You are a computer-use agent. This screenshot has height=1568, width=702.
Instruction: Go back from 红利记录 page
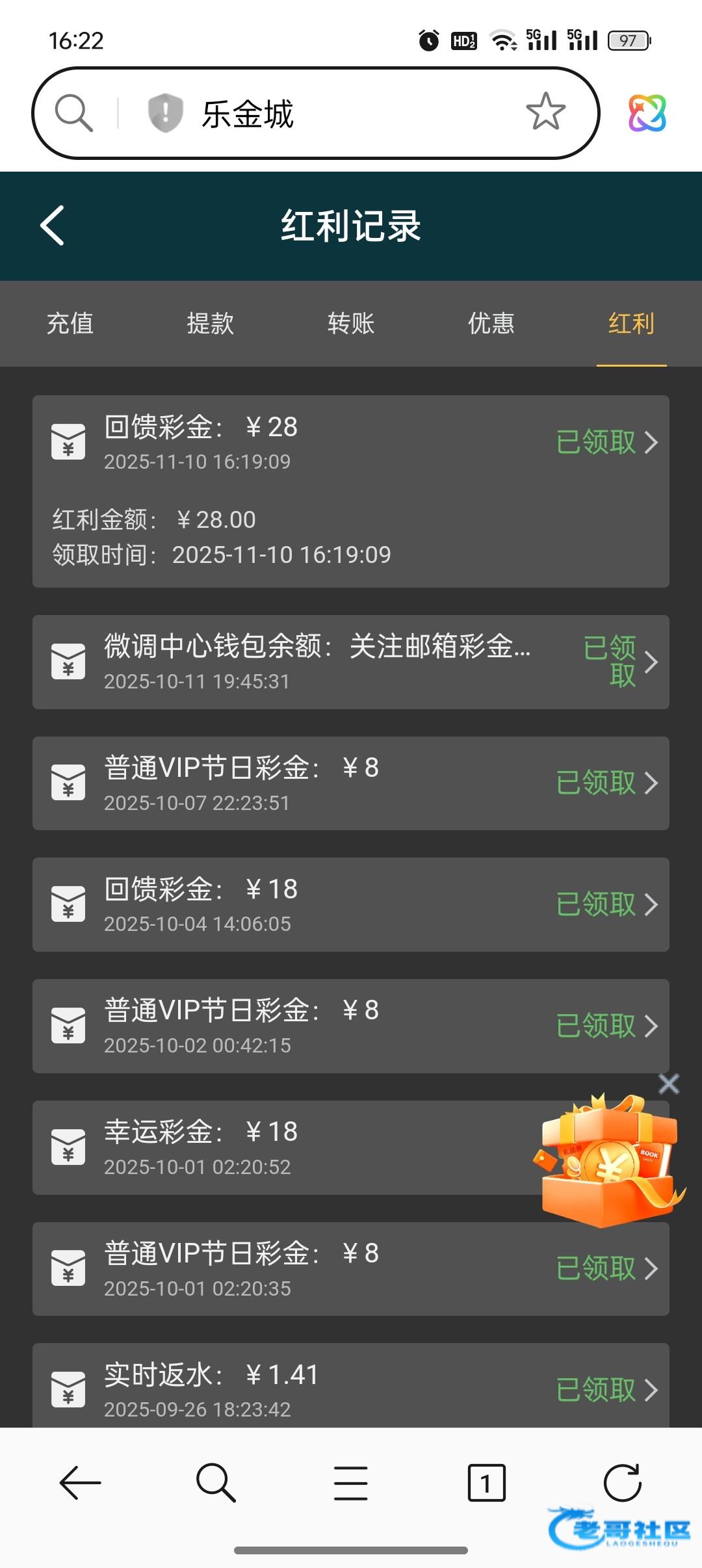53,226
